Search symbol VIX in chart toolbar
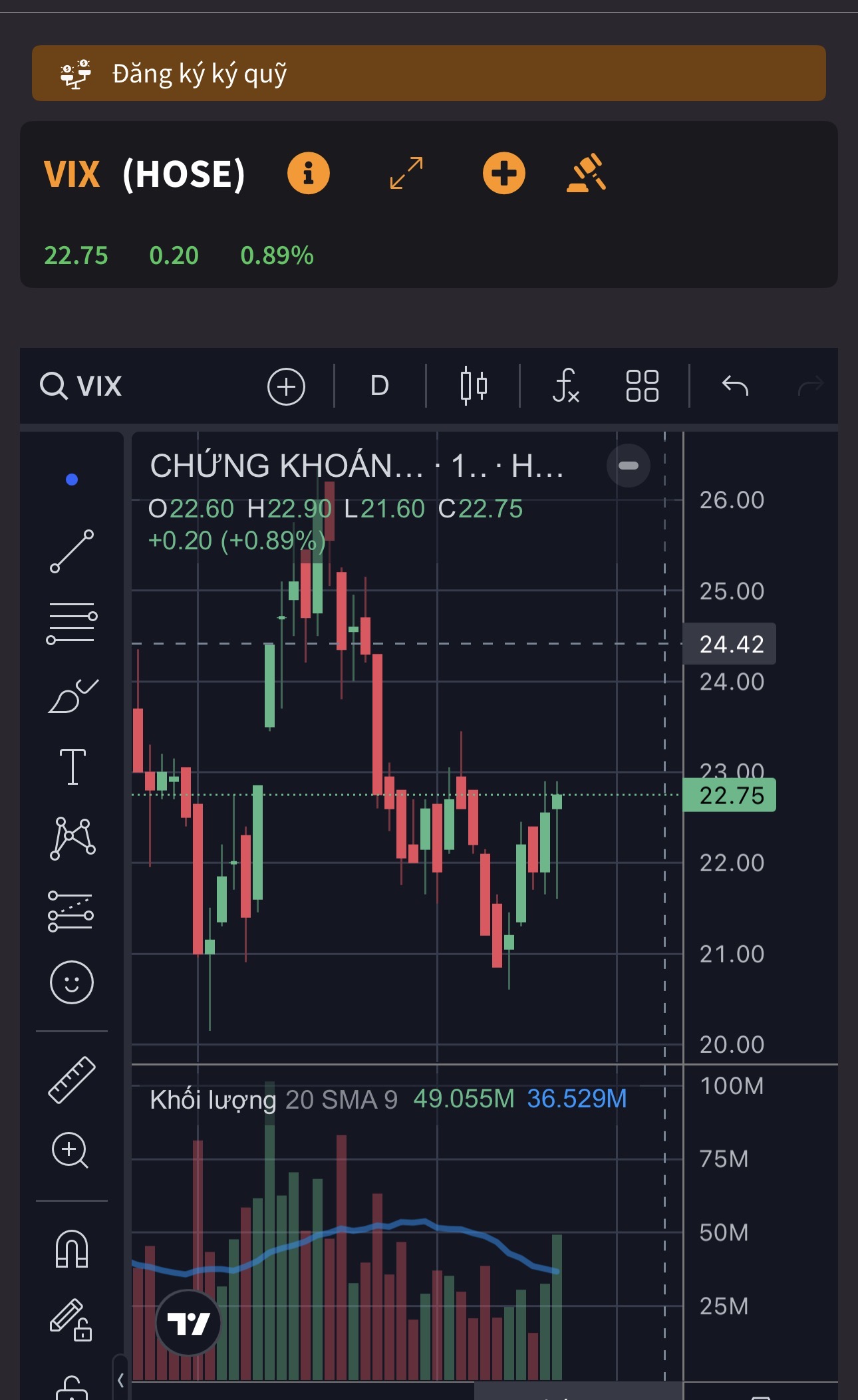The image size is (858, 1400). tap(82, 386)
